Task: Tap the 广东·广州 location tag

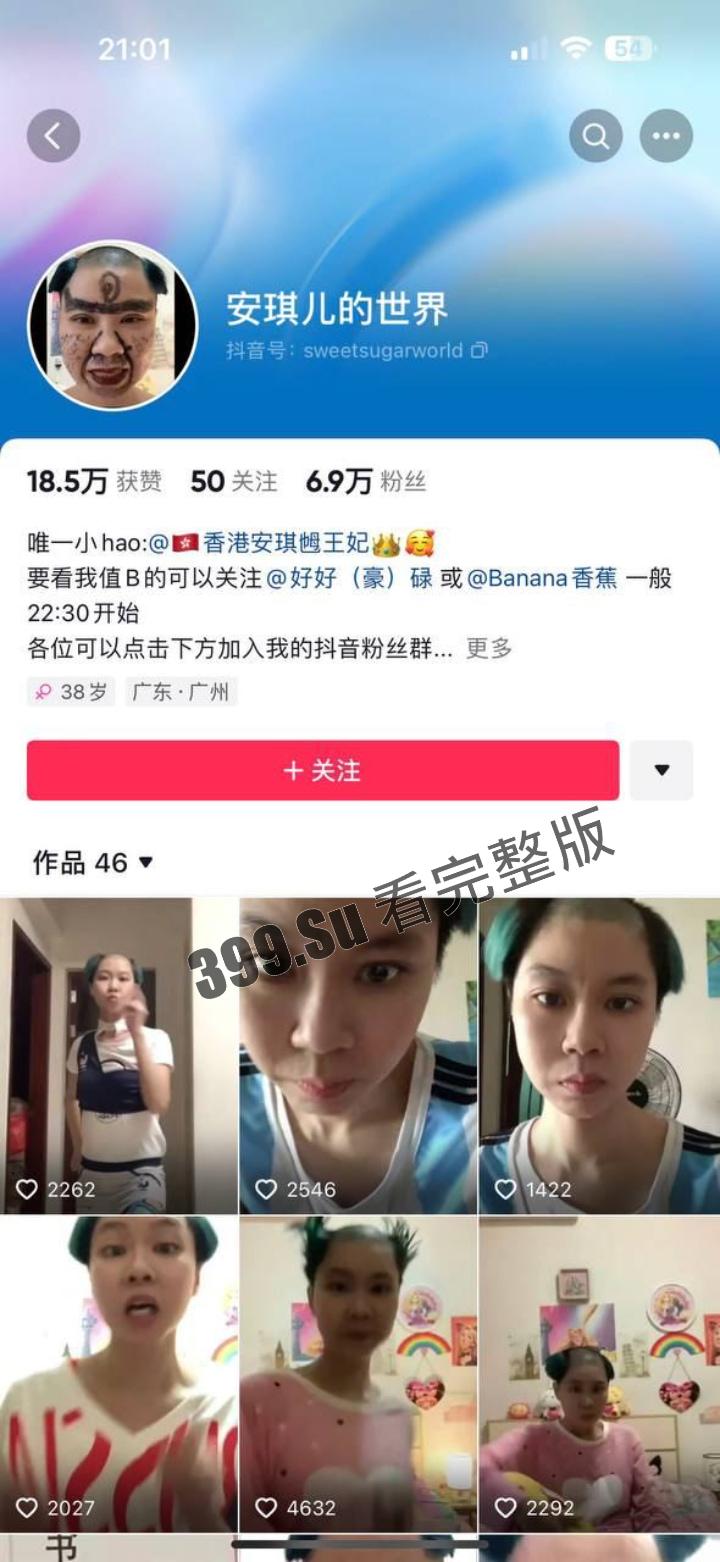Action: pyautogui.click(x=182, y=691)
